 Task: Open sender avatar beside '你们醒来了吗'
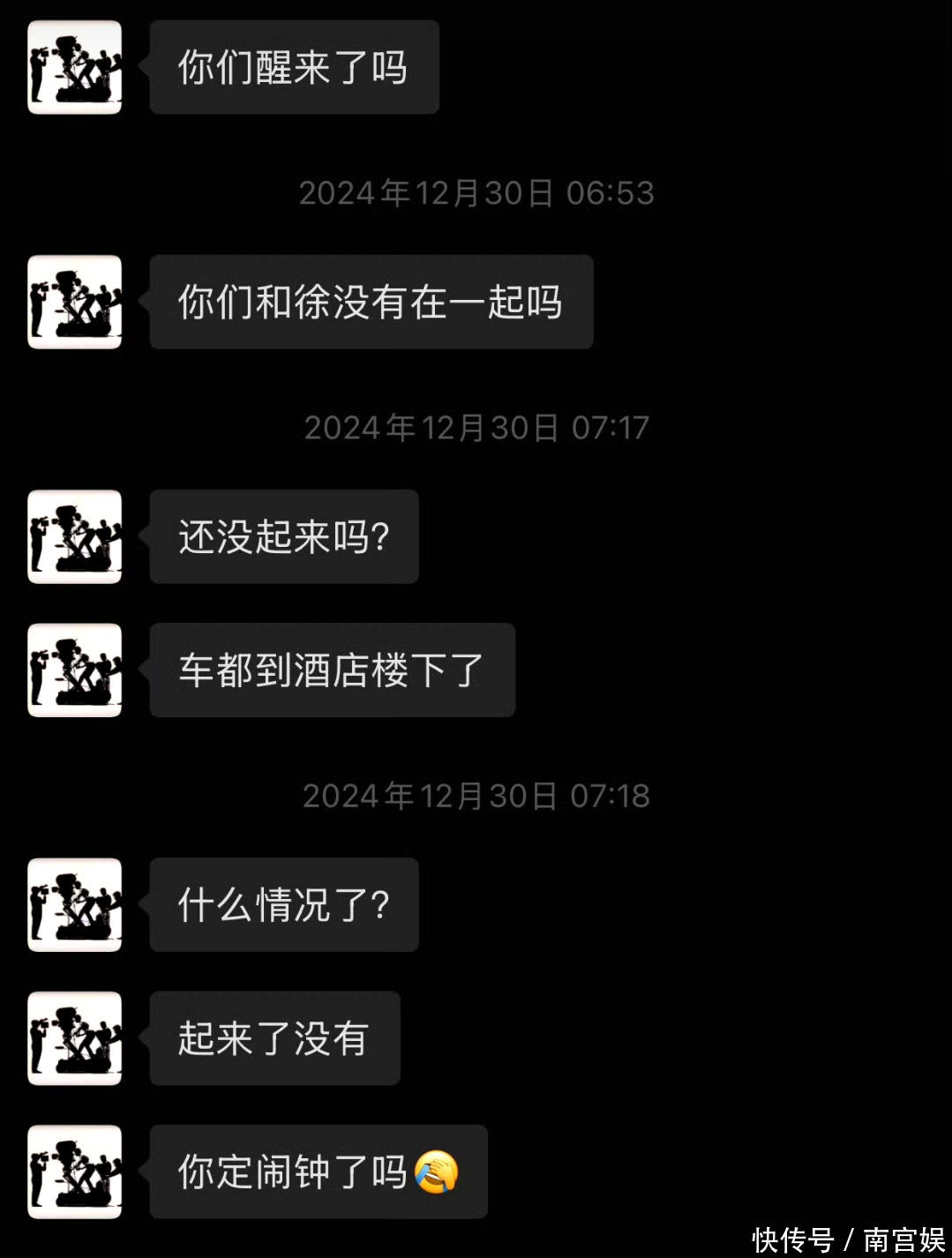click(x=75, y=68)
